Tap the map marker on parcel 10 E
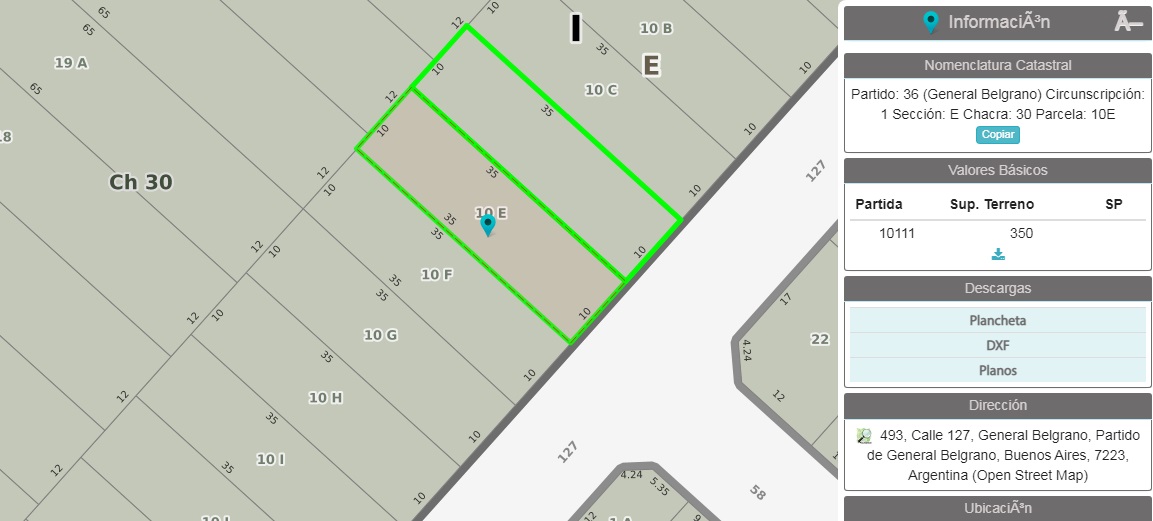This screenshot has height=521, width=1153. point(488,224)
